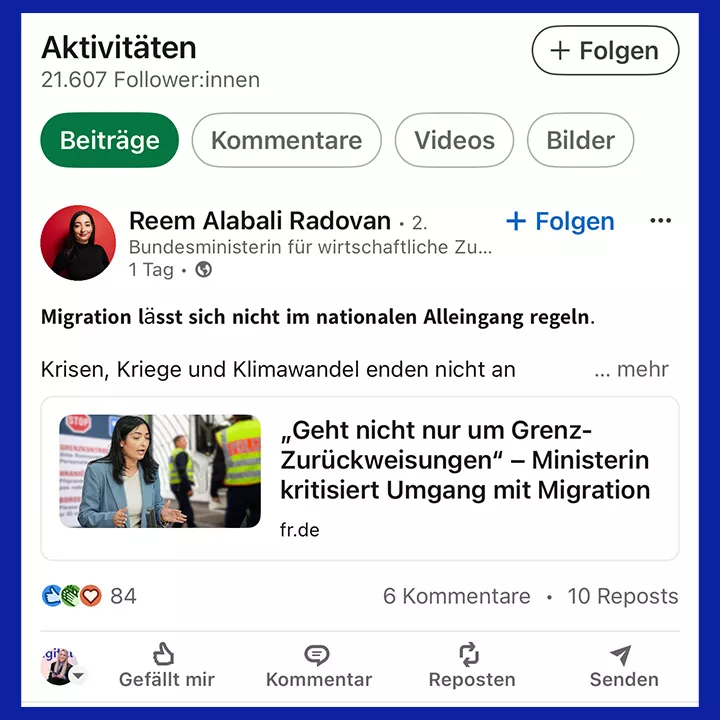This screenshot has width=720, height=720.
Task: View the 10 Reposts
Action: point(623,596)
